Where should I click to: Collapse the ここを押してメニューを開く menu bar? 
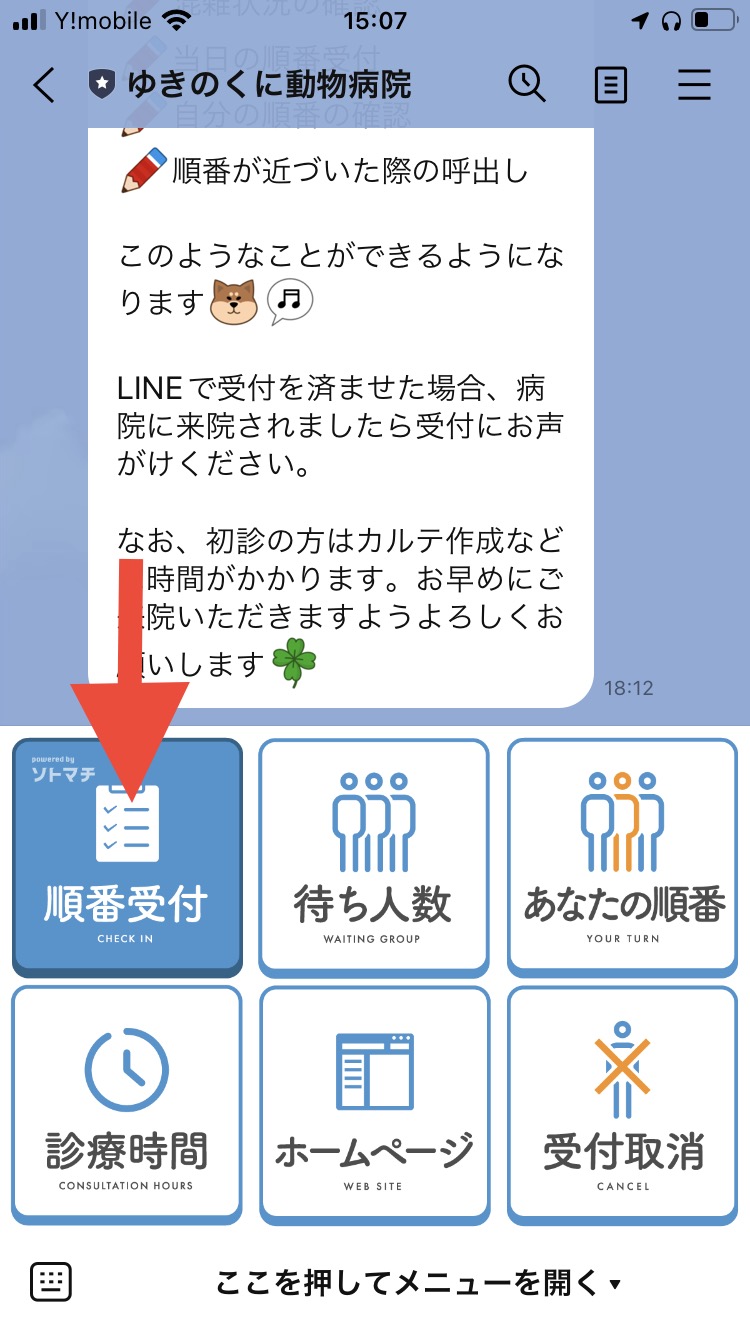419,1282
